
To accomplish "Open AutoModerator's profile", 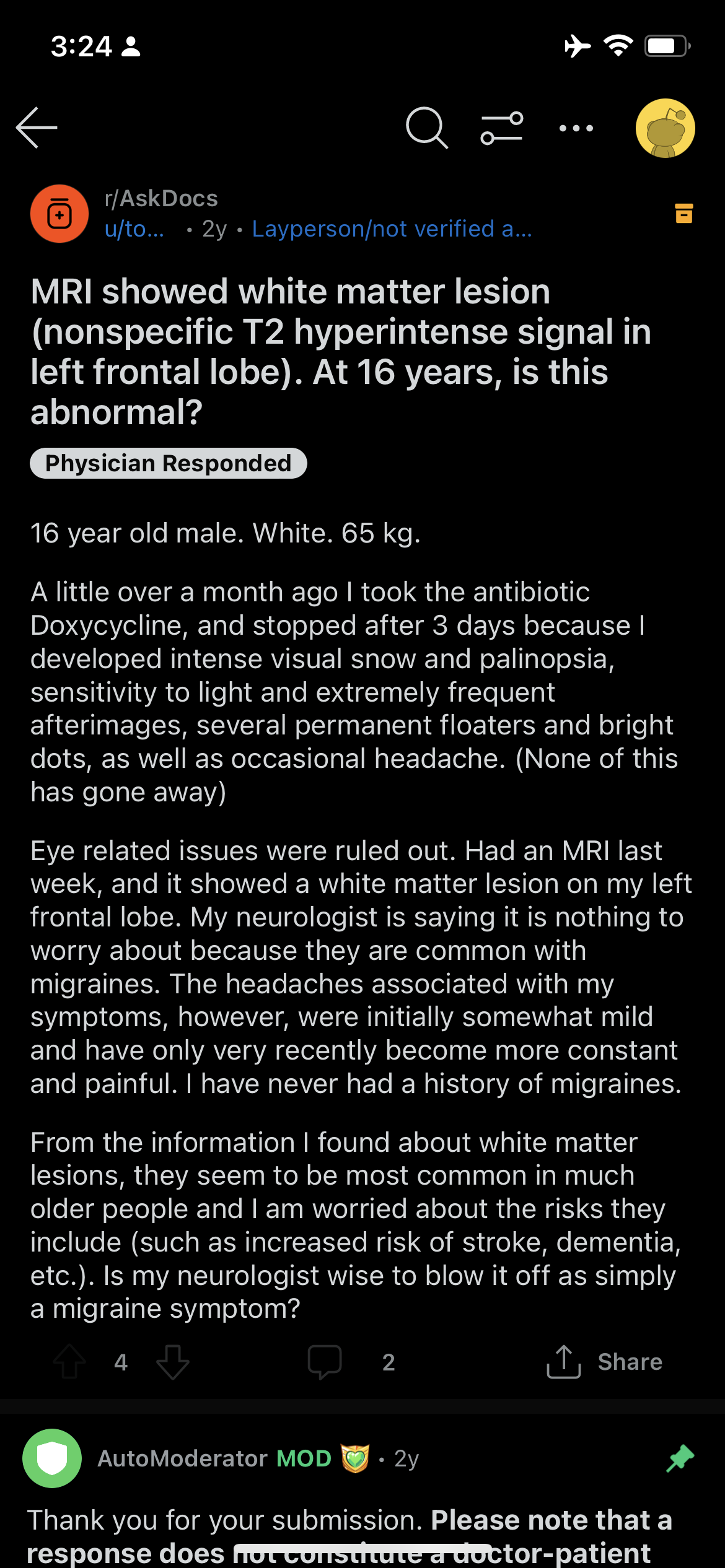I will tap(182, 1458).
